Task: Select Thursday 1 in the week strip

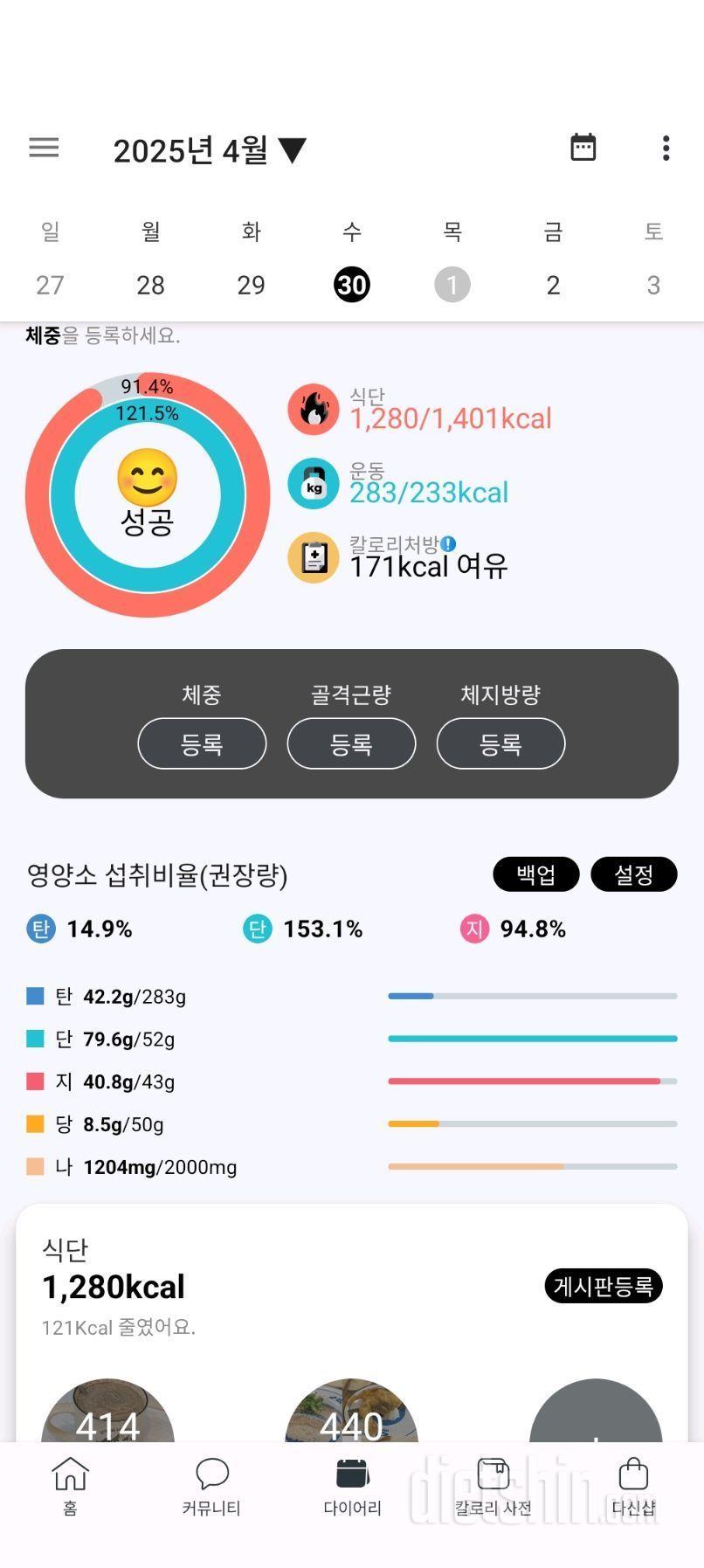Action: pos(452,285)
